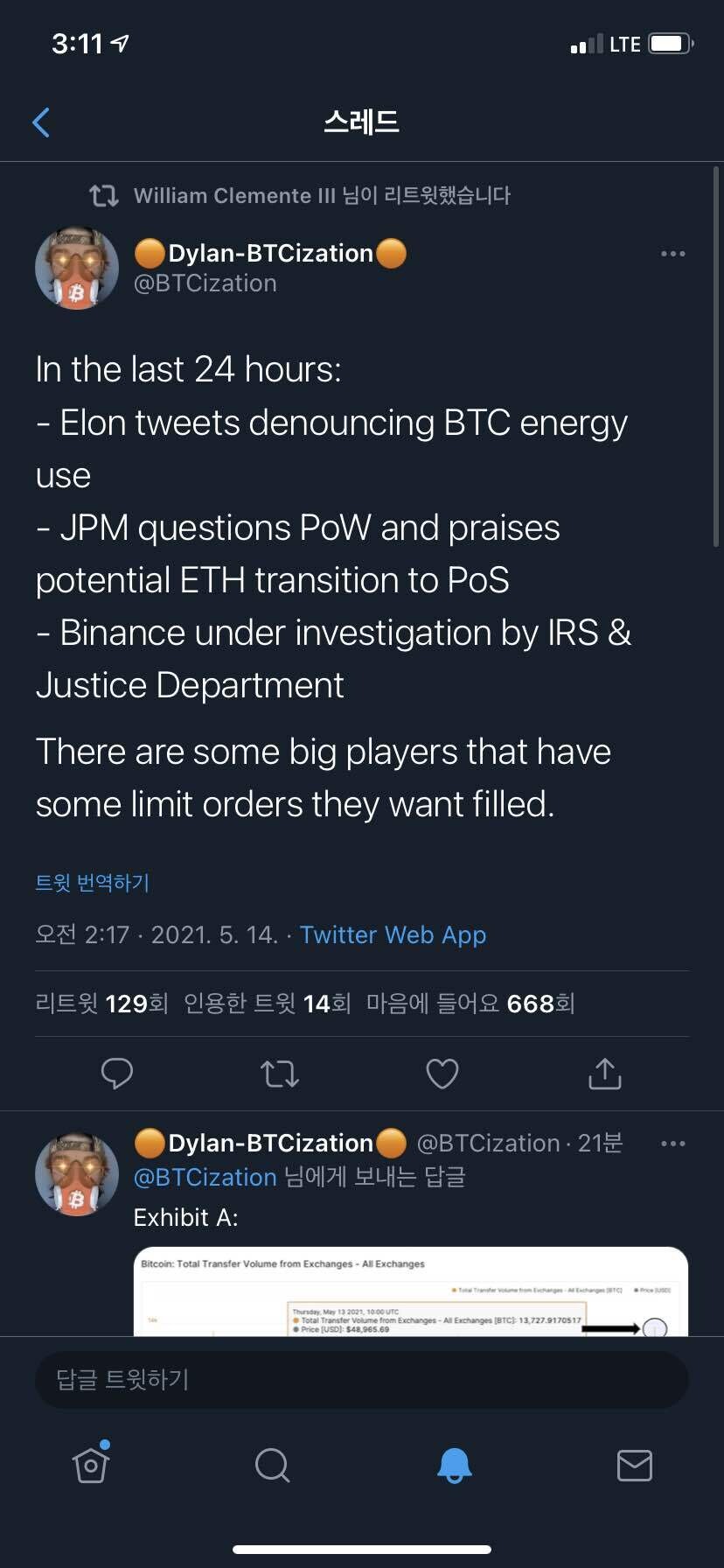Open the reply icon on the main tweet
Image resolution: width=724 pixels, height=1568 pixels.
tap(117, 1074)
